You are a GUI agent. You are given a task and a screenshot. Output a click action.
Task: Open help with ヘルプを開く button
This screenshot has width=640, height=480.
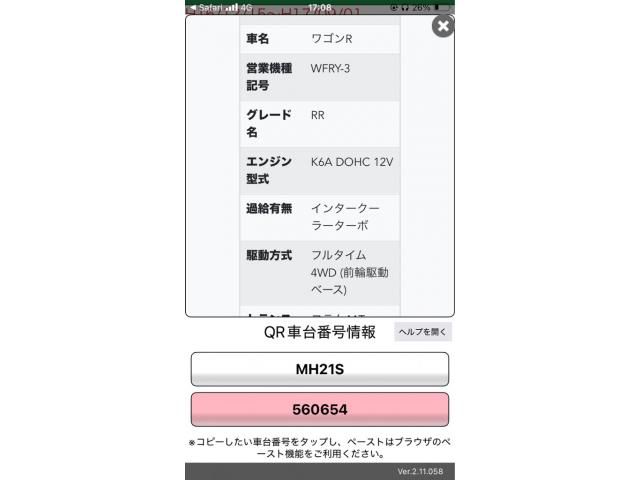tap(423, 332)
